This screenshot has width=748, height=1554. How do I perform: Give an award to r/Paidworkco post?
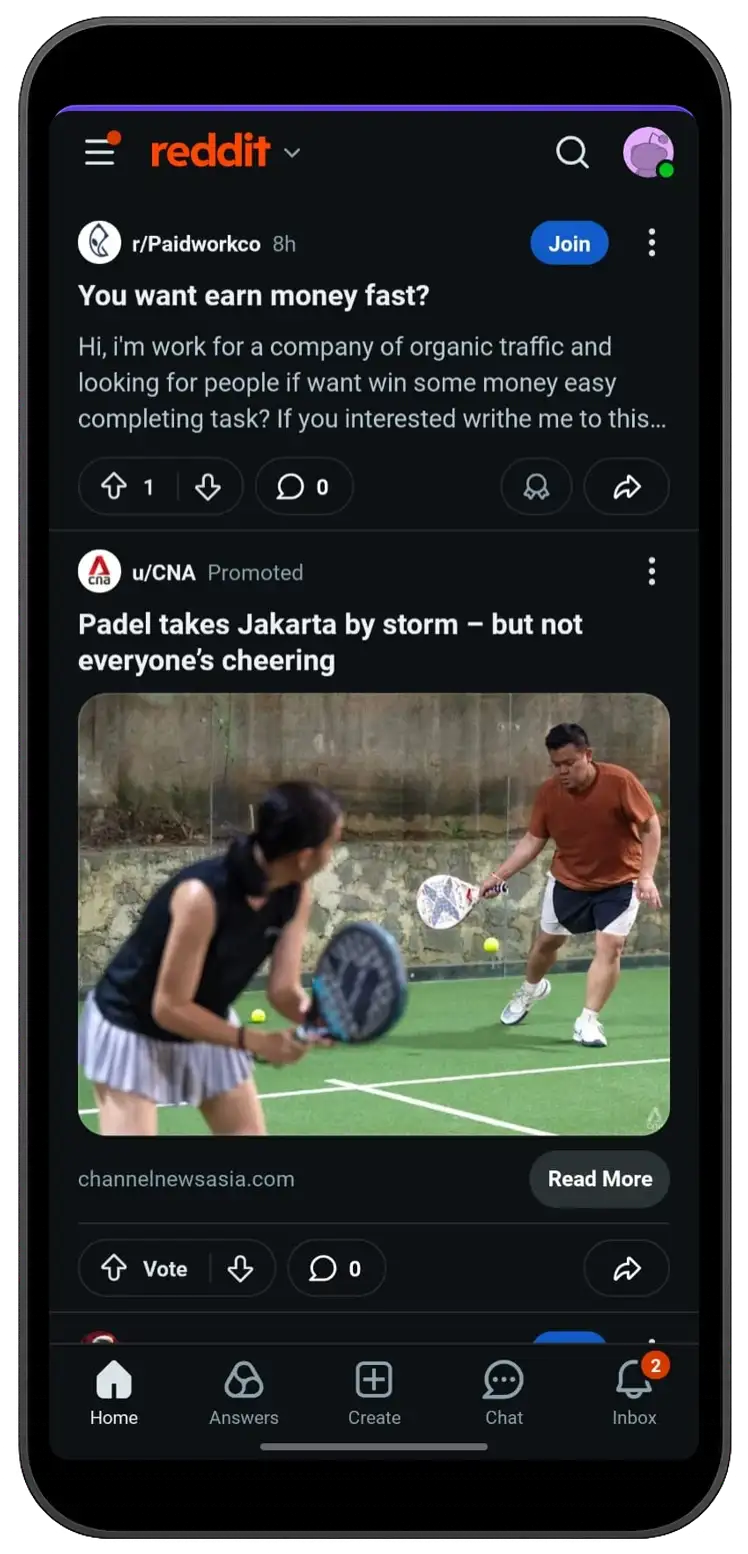coord(536,487)
